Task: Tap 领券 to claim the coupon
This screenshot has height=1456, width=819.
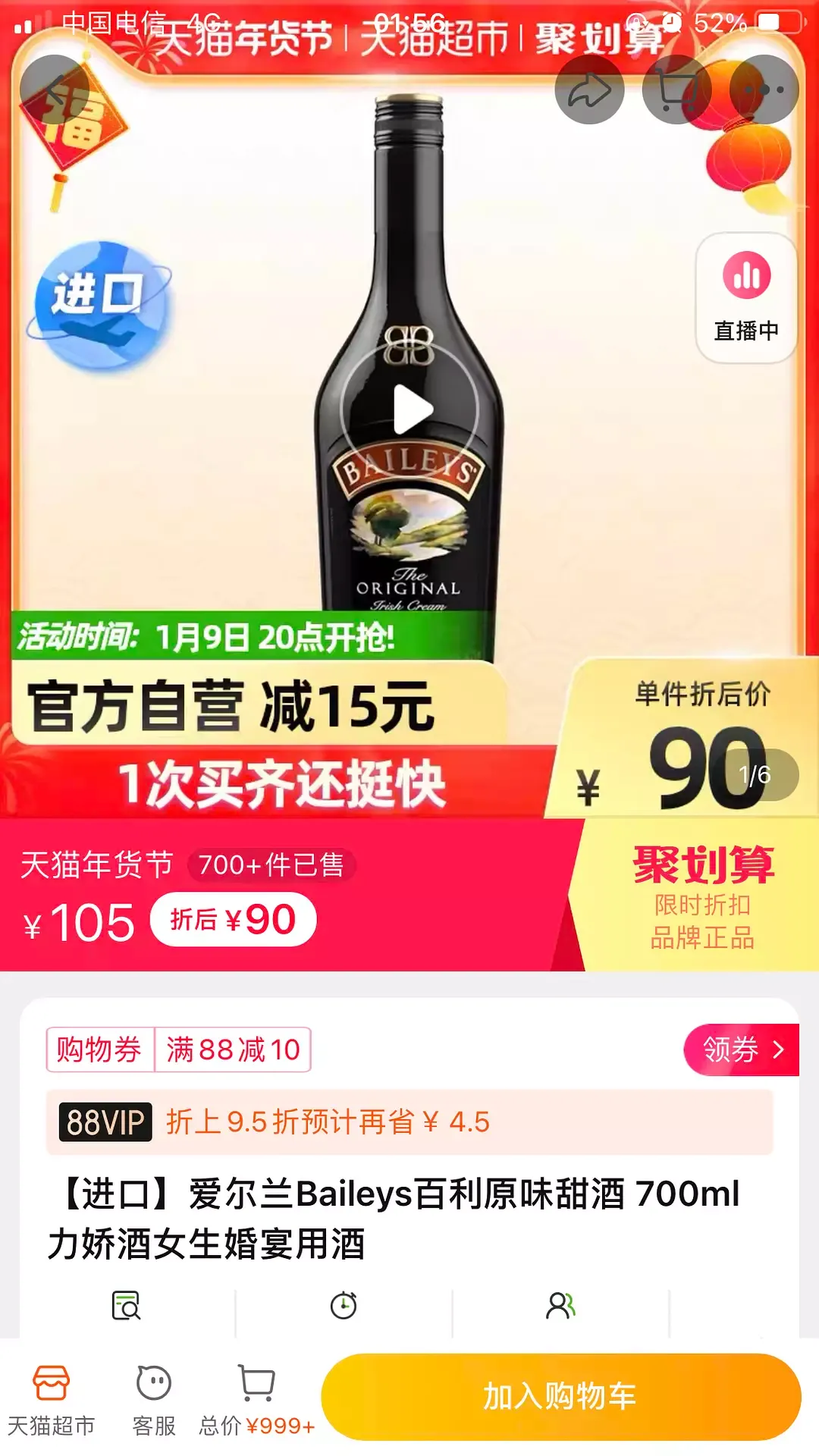Action: [741, 1050]
